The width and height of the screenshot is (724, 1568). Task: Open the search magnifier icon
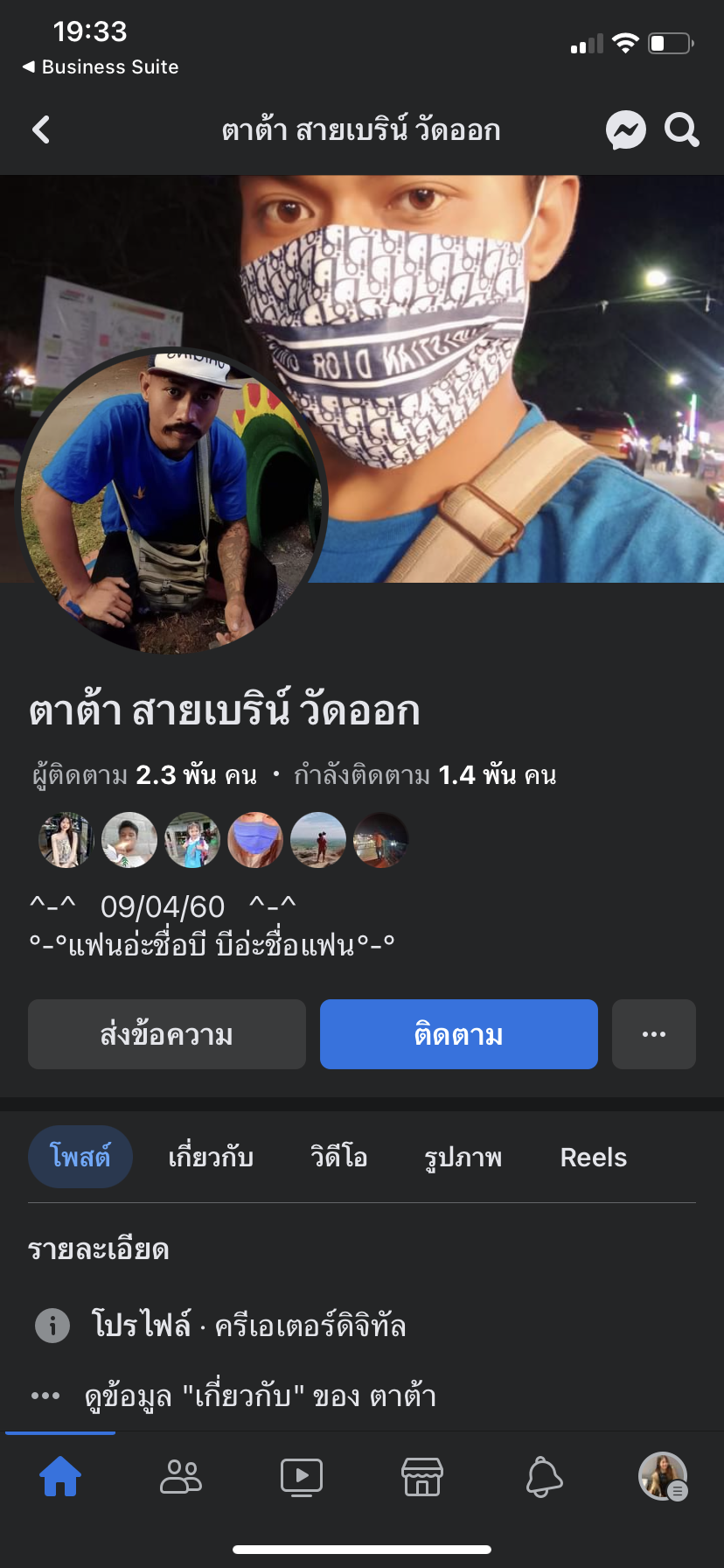pos(681,130)
